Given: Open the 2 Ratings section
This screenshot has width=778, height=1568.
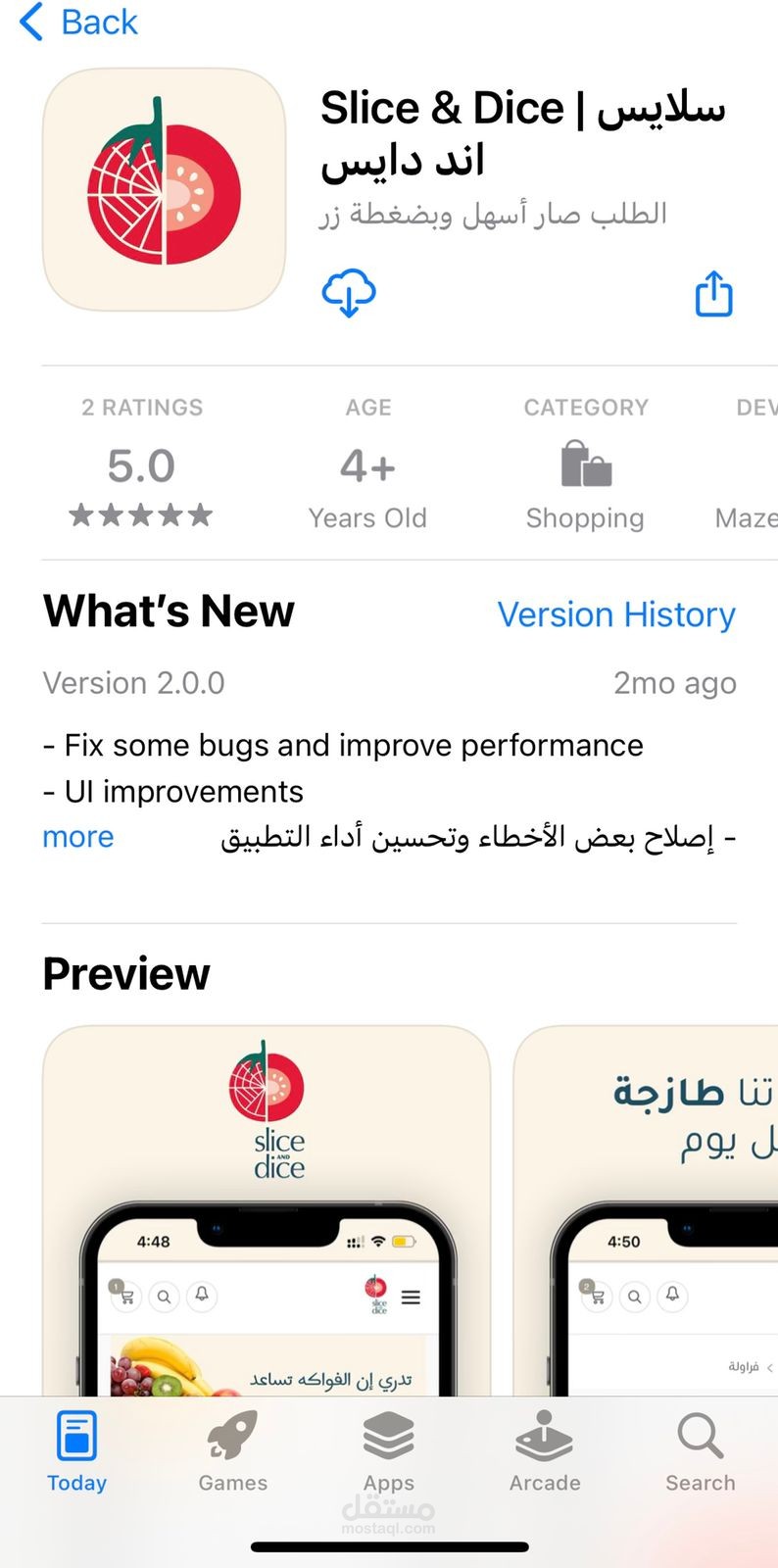Looking at the screenshot, I should point(142,463).
